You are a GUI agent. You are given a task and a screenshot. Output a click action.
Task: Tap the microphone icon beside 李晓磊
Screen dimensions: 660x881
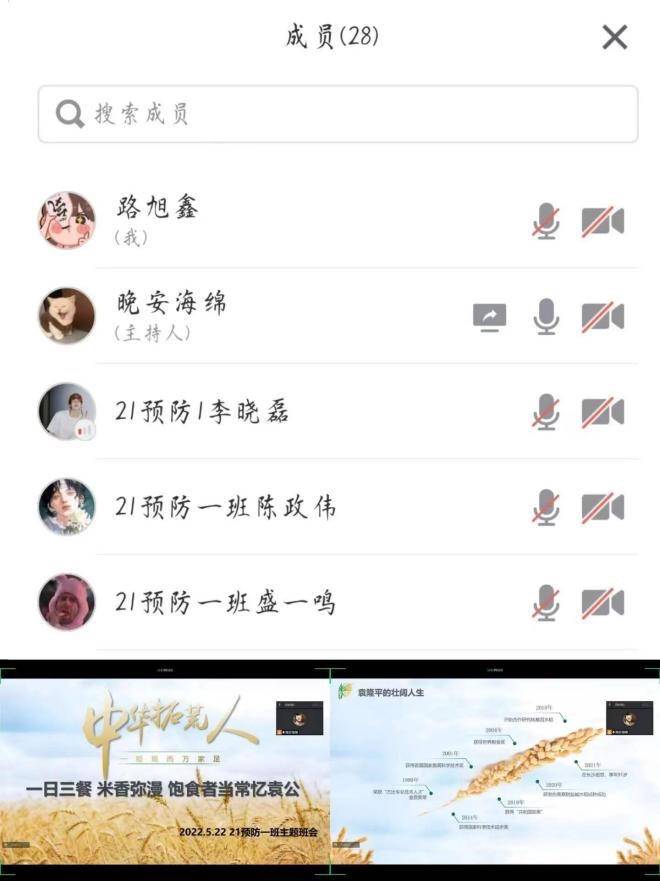click(546, 412)
